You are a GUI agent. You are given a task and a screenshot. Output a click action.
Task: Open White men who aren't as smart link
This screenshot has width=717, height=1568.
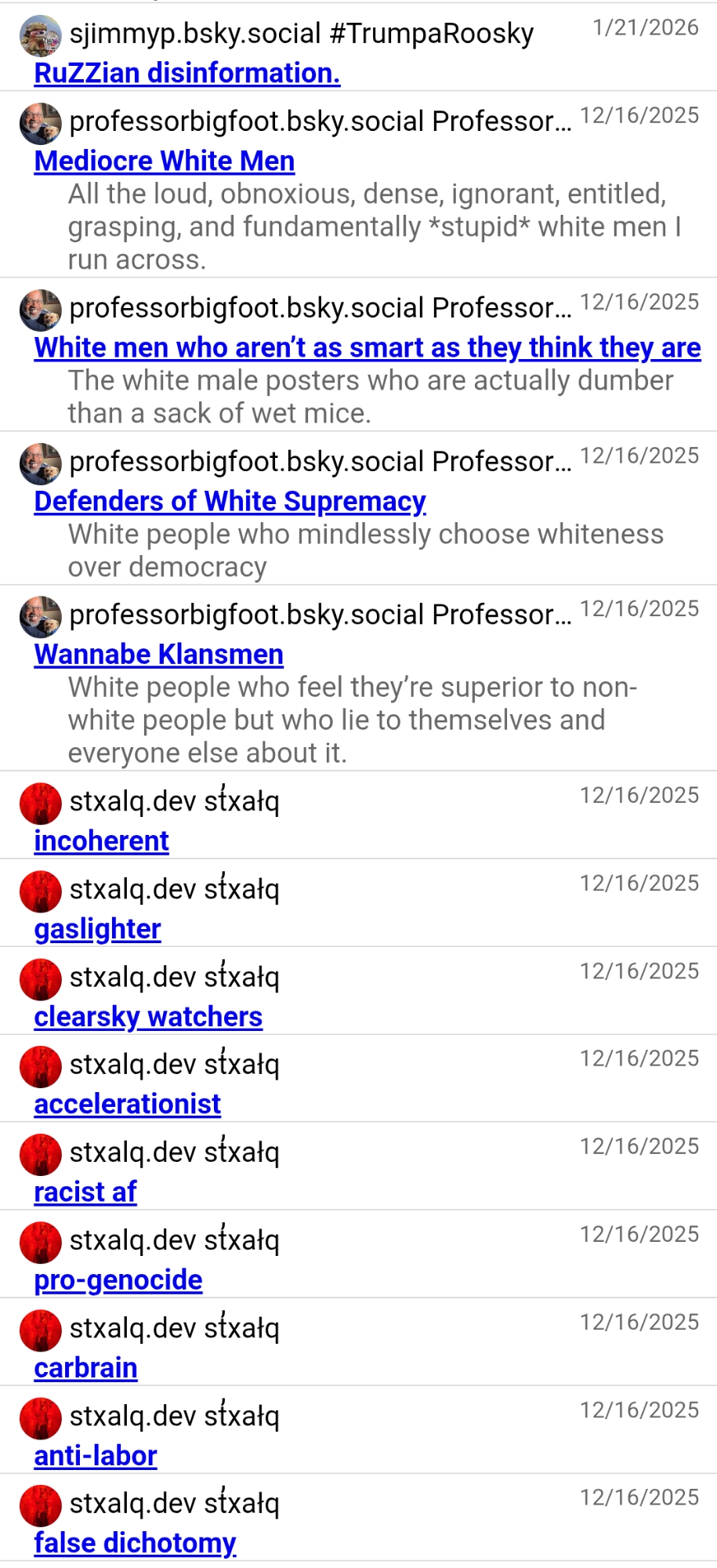(367, 347)
